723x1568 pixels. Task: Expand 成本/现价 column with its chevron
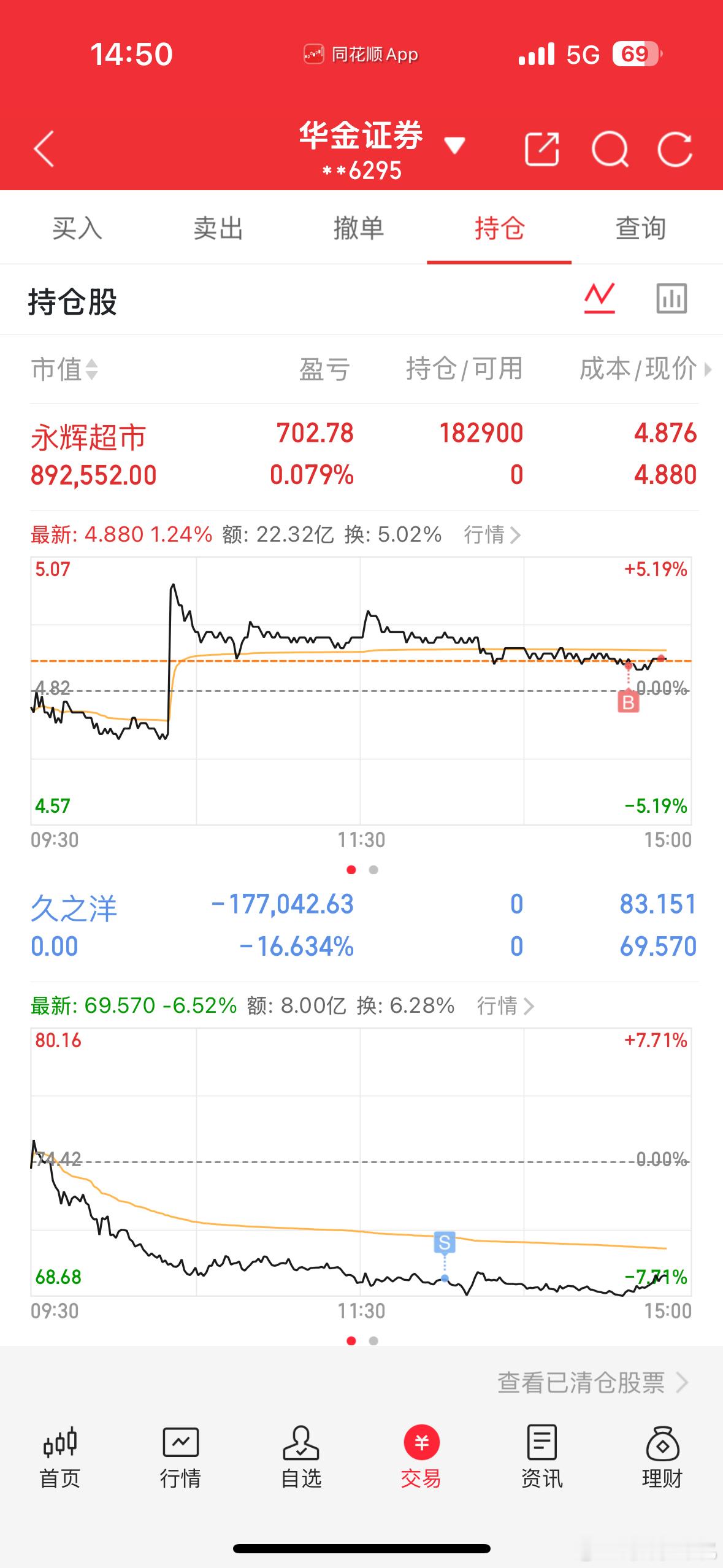click(x=710, y=369)
